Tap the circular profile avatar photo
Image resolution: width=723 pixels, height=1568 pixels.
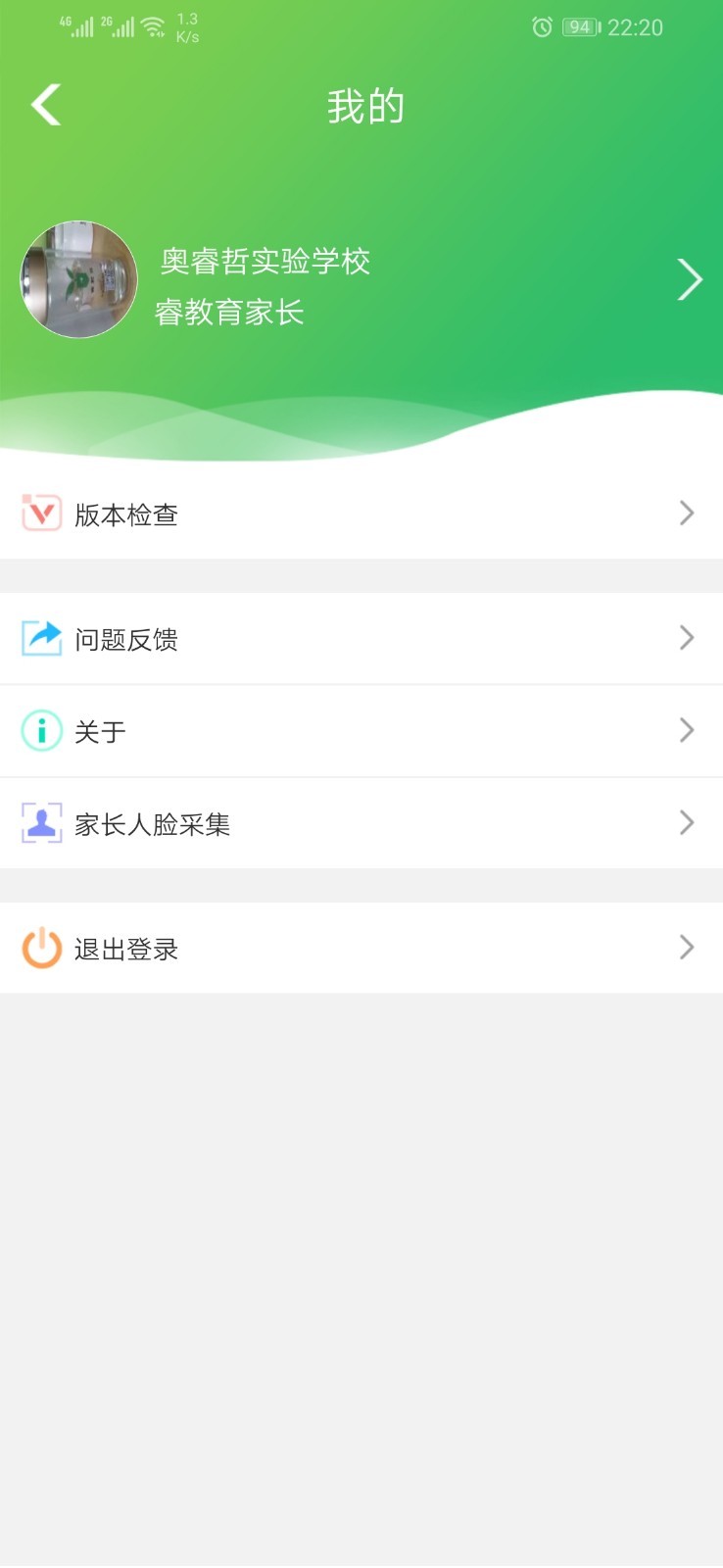(x=78, y=279)
